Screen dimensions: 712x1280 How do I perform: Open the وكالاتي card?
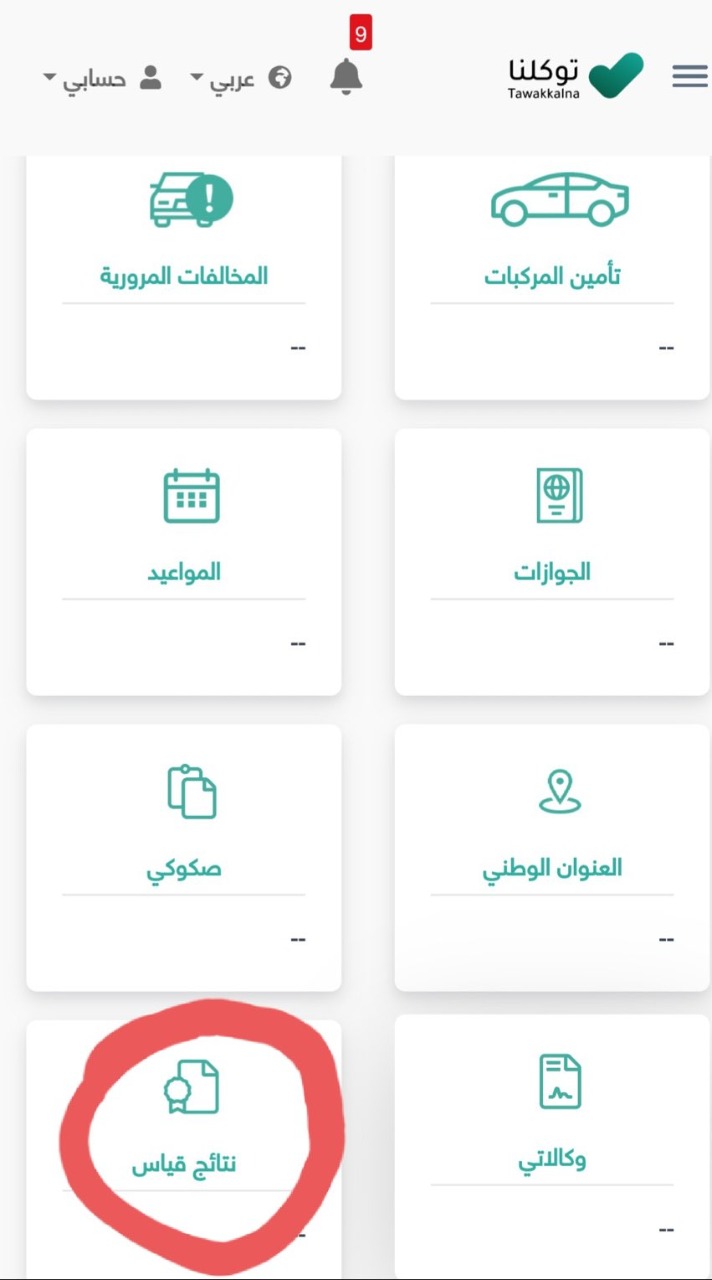point(553,1147)
